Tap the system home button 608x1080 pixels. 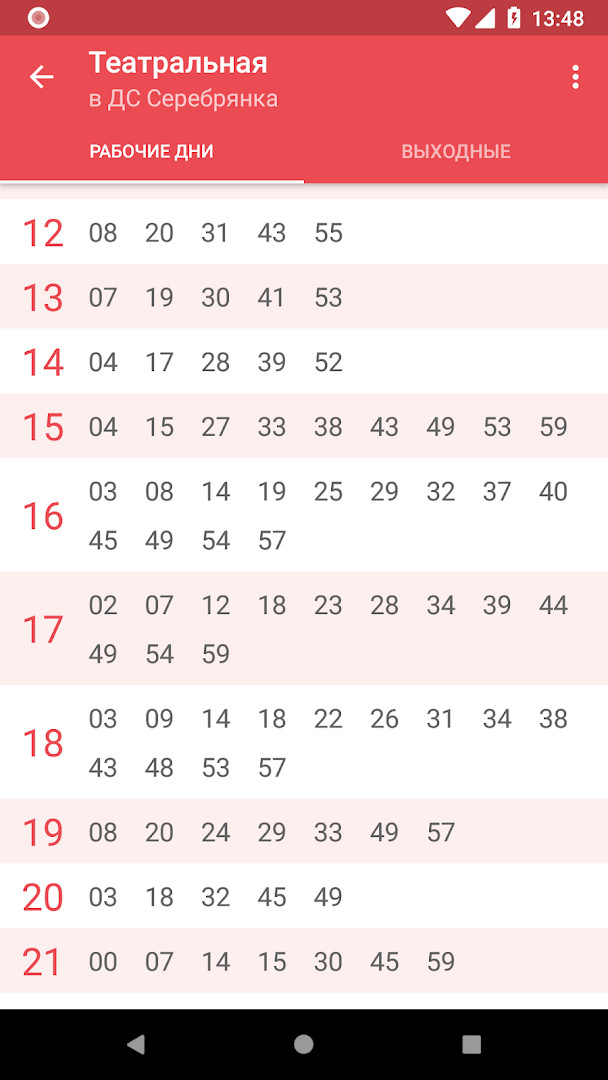(x=304, y=1044)
